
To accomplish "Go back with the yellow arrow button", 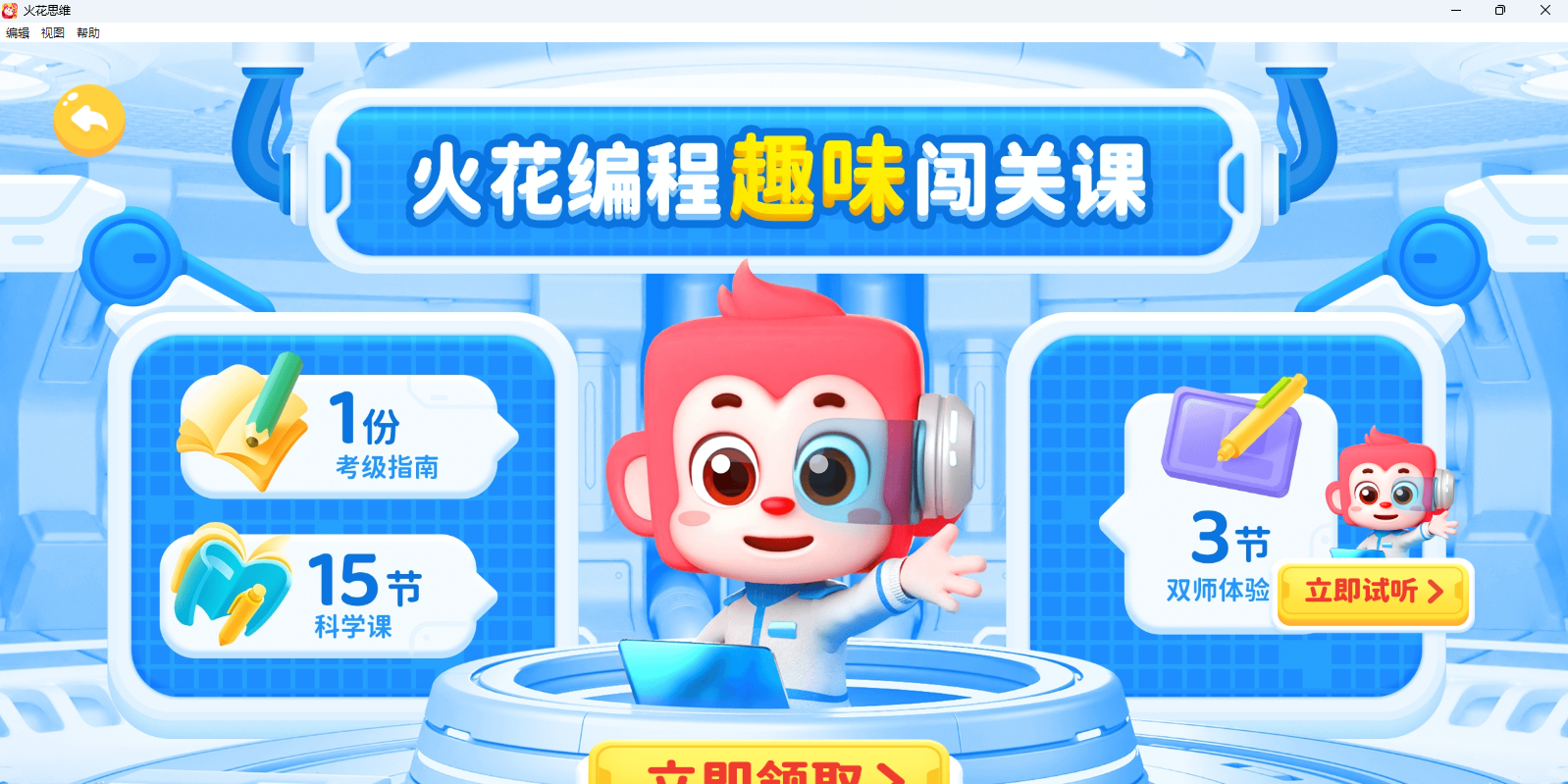I will coord(88,121).
